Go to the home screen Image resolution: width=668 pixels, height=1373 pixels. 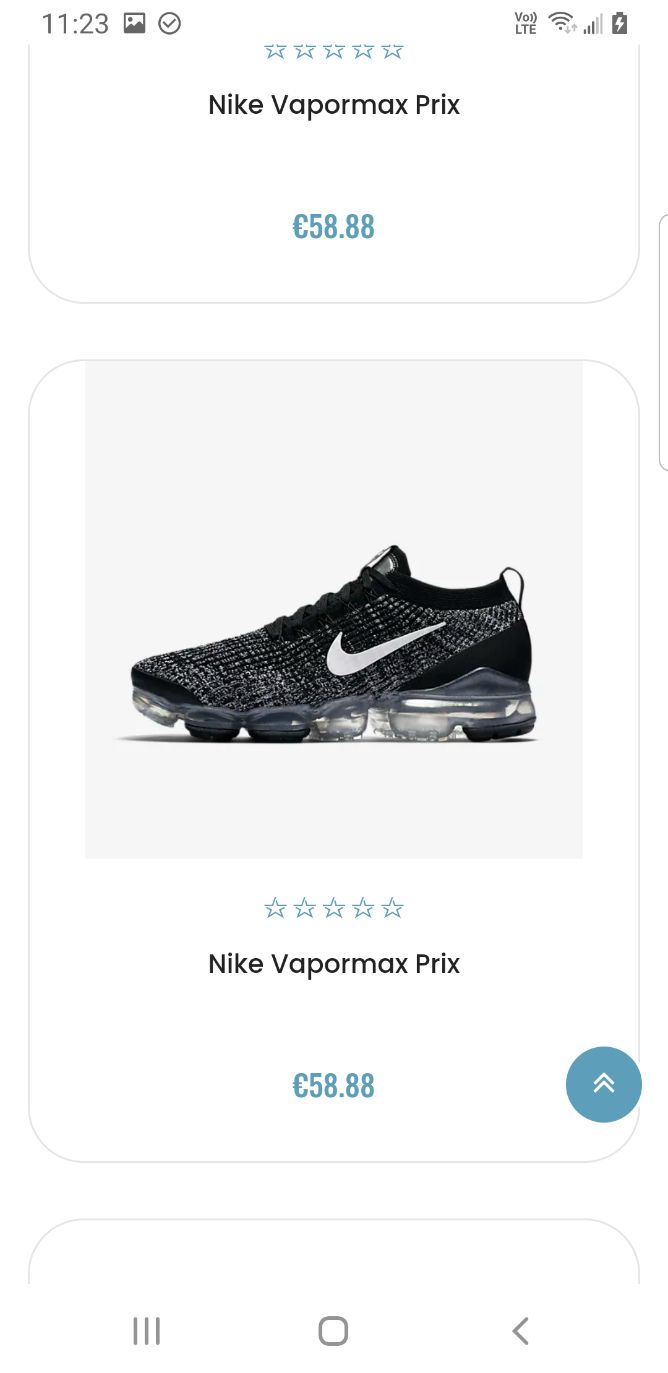(x=333, y=1330)
